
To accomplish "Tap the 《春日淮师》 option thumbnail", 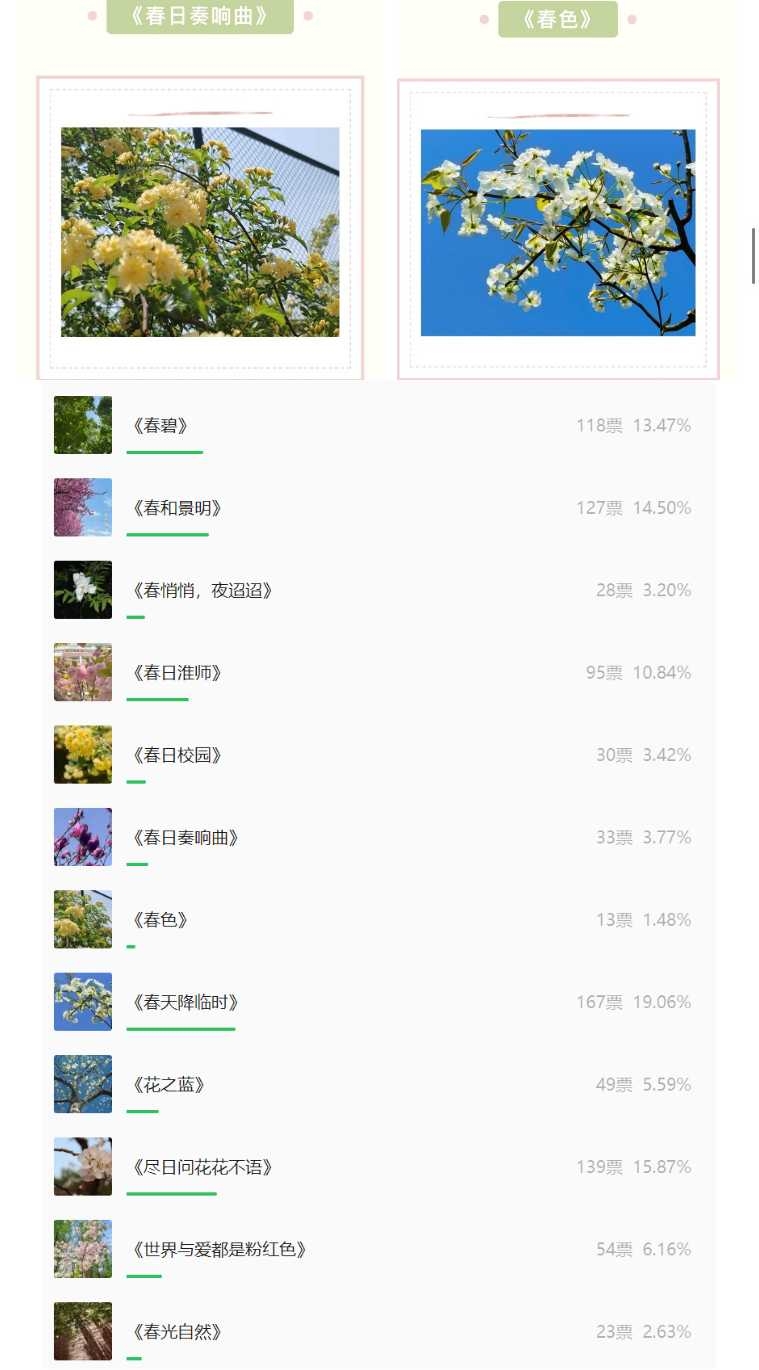I will pos(83,672).
